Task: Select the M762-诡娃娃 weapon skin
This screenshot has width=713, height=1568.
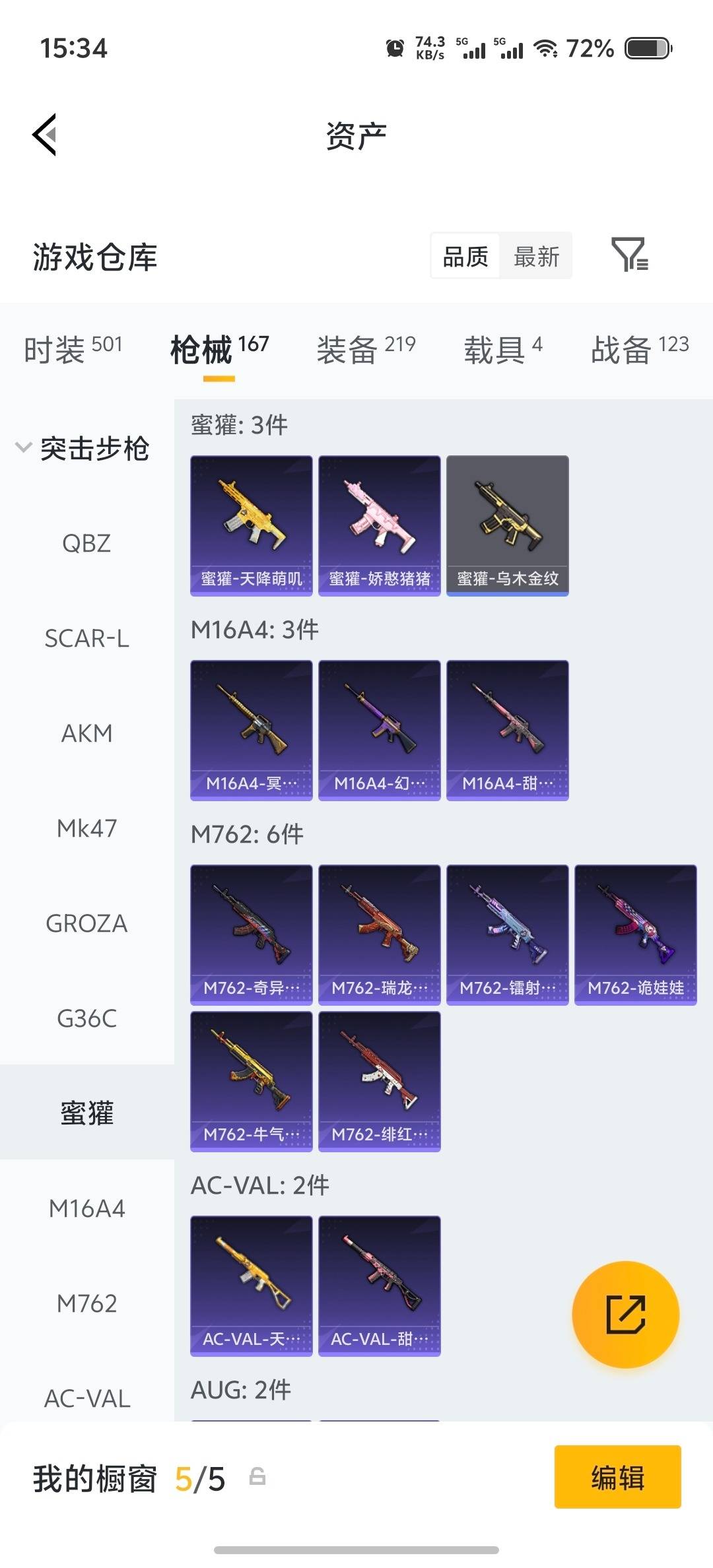Action: point(634,934)
